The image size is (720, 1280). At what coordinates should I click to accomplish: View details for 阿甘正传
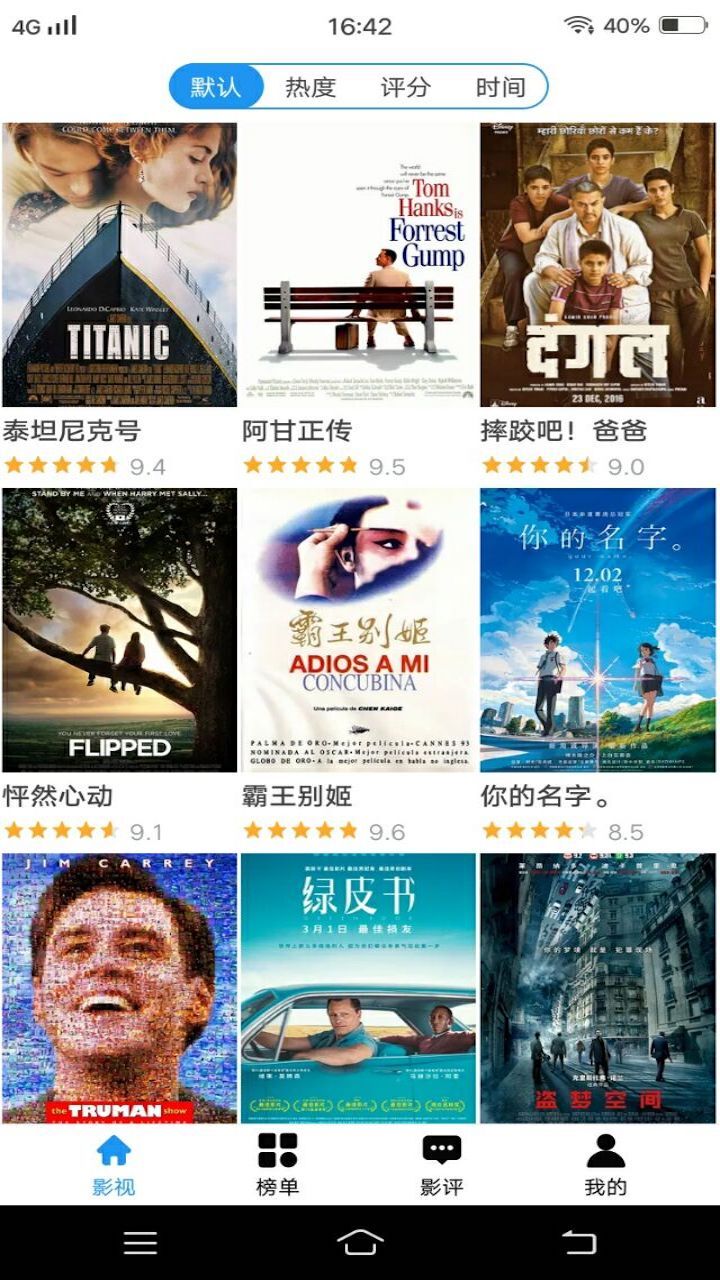(x=358, y=265)
